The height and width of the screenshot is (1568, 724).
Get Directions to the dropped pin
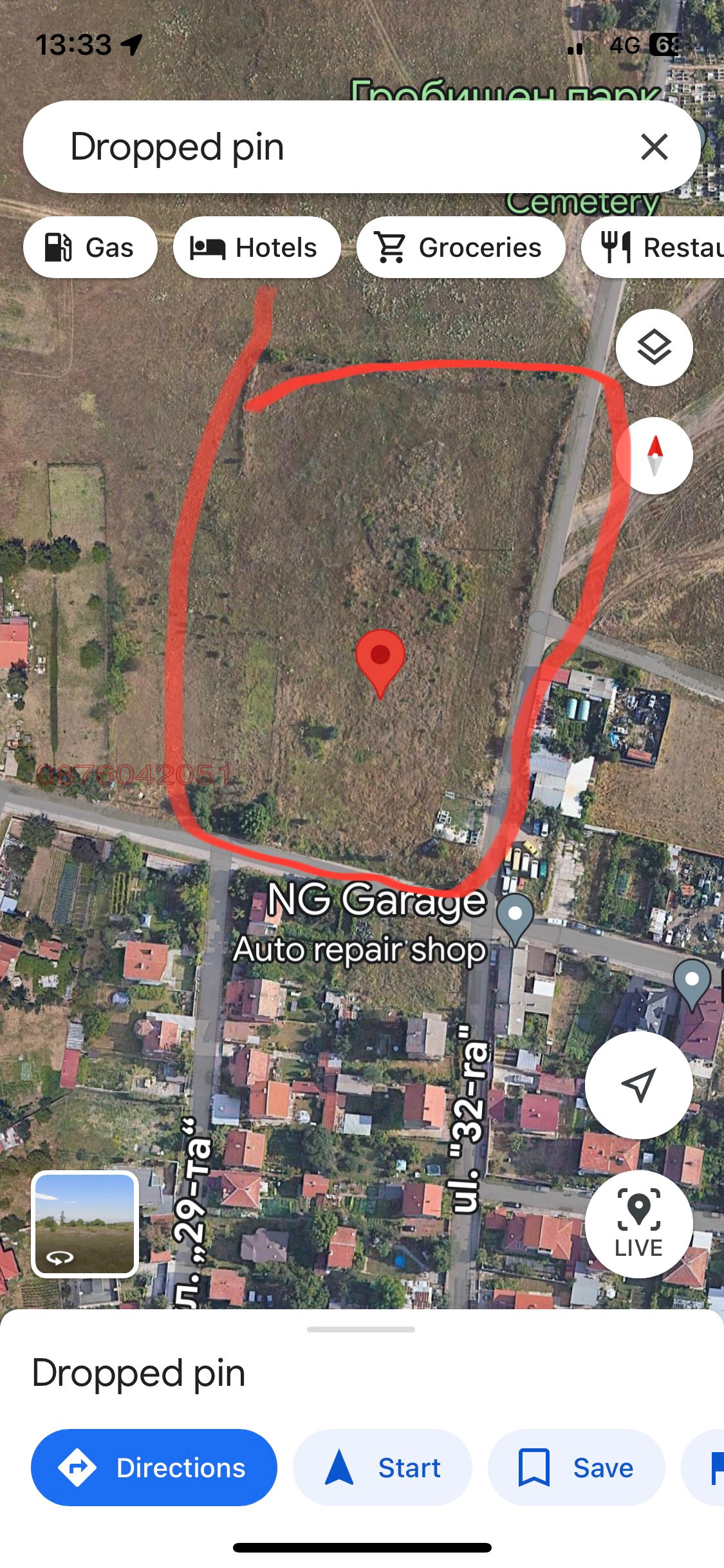(x=154, y=1468)
